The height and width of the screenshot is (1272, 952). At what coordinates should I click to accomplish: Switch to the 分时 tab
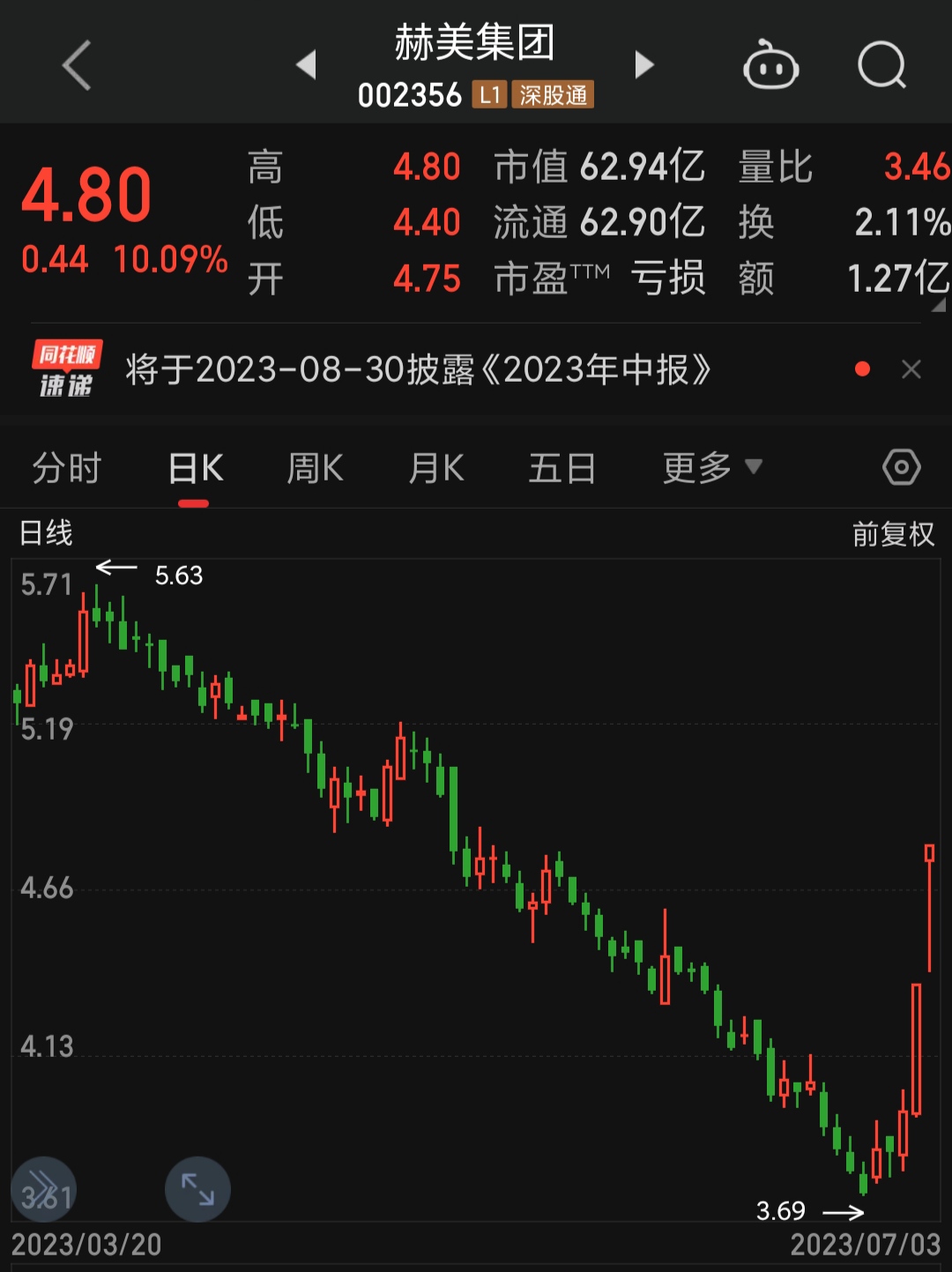coord(66,469)
